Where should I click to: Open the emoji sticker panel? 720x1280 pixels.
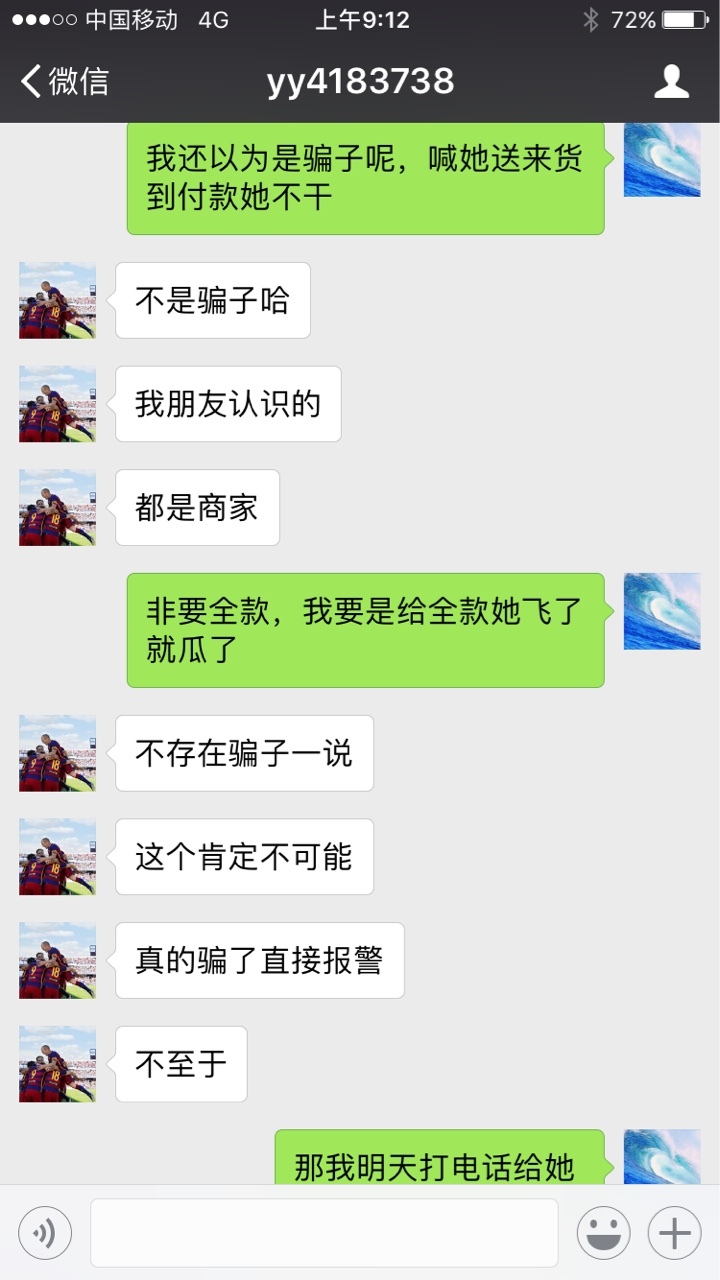603,1233
